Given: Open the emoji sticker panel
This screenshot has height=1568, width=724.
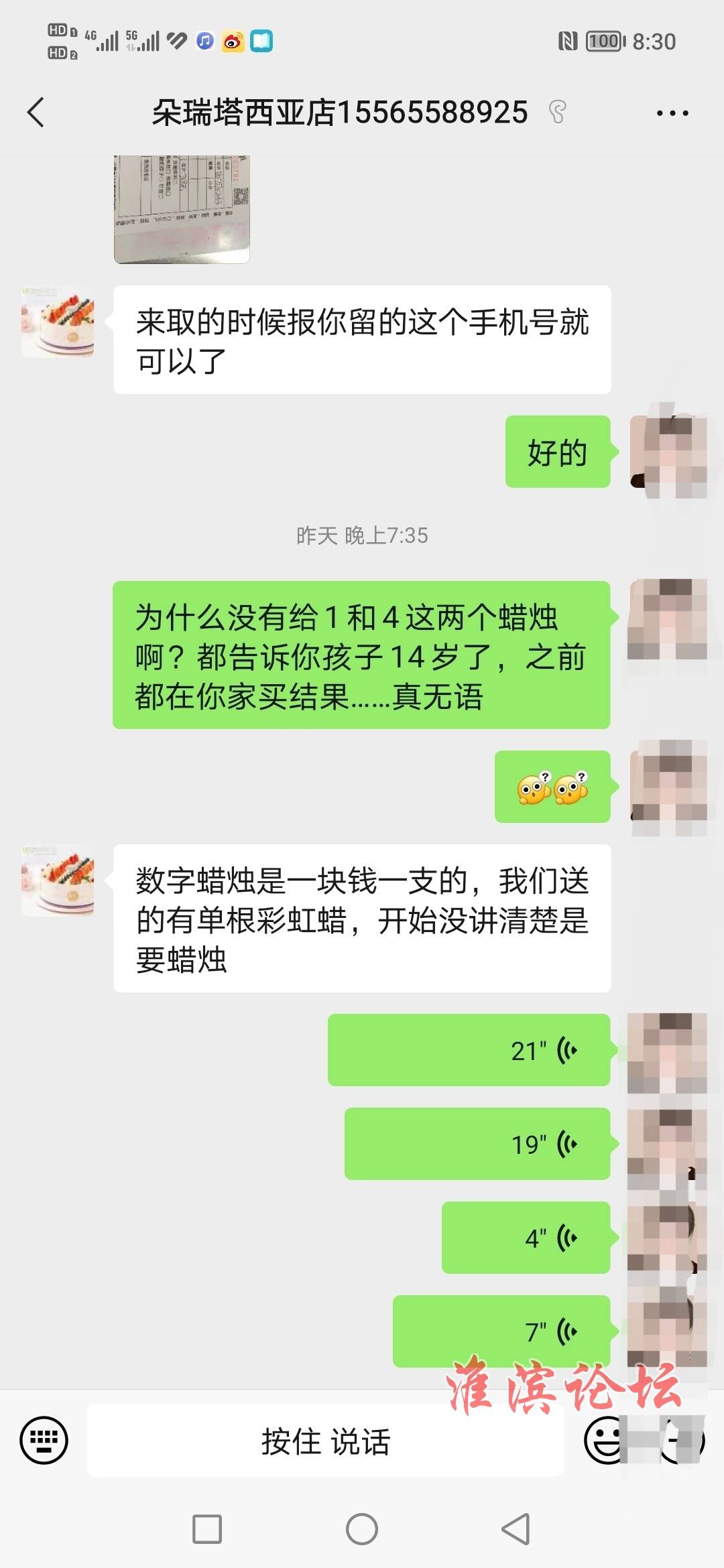Looking at the screenshot, I should pos(603,1440).
